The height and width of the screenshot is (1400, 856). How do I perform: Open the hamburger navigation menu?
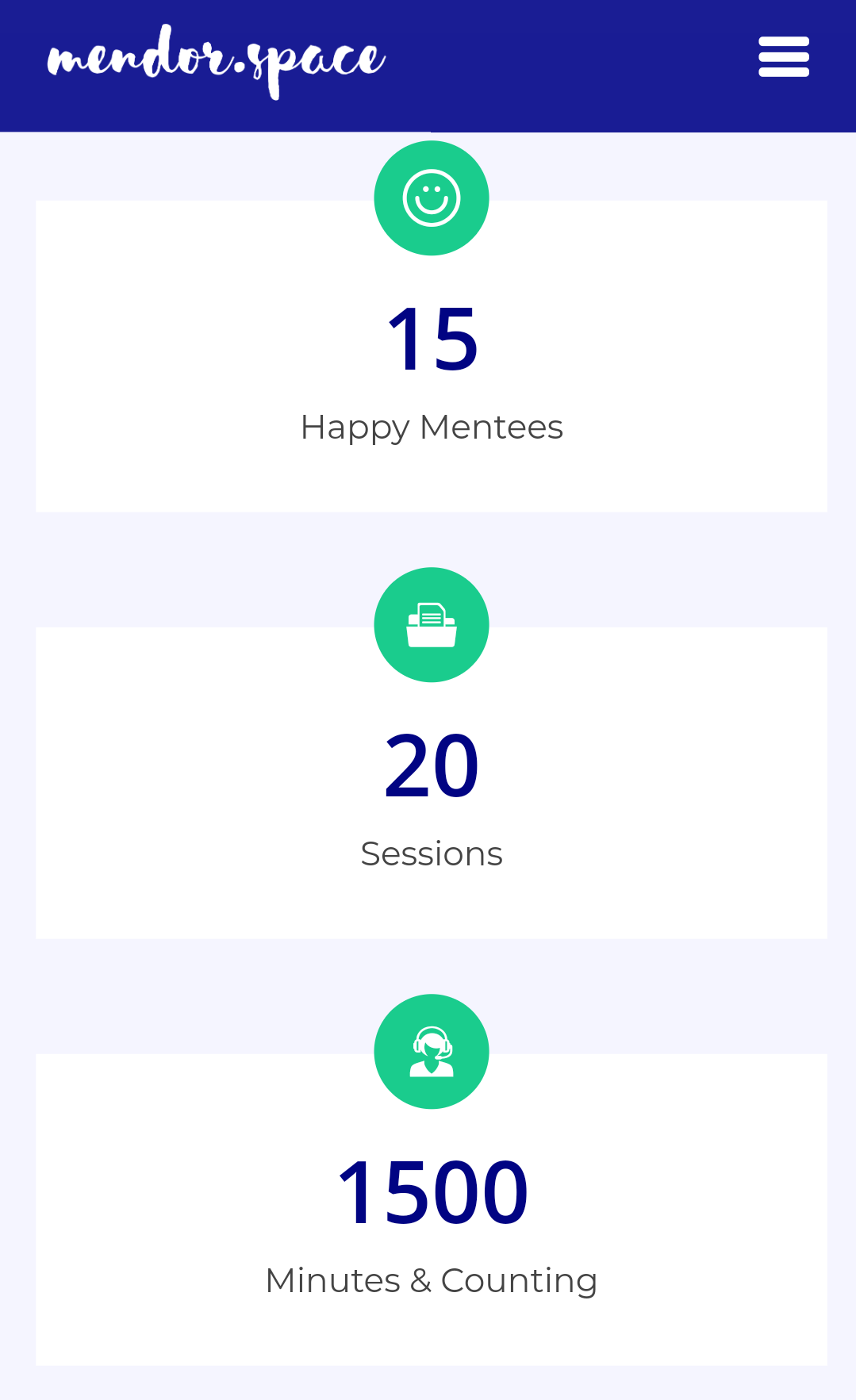point(783,57)
